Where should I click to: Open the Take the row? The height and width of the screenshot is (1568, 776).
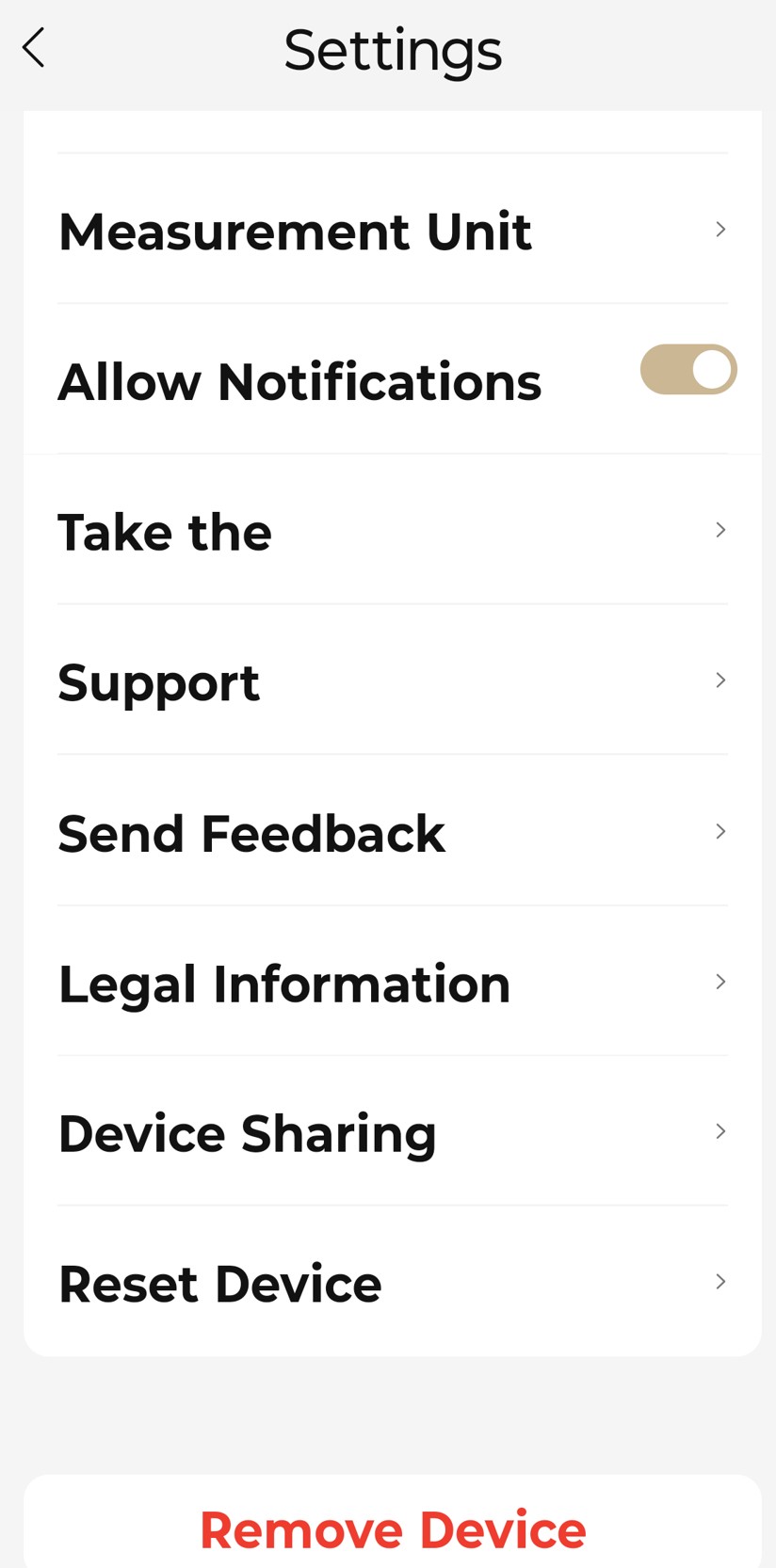[391, 532]
